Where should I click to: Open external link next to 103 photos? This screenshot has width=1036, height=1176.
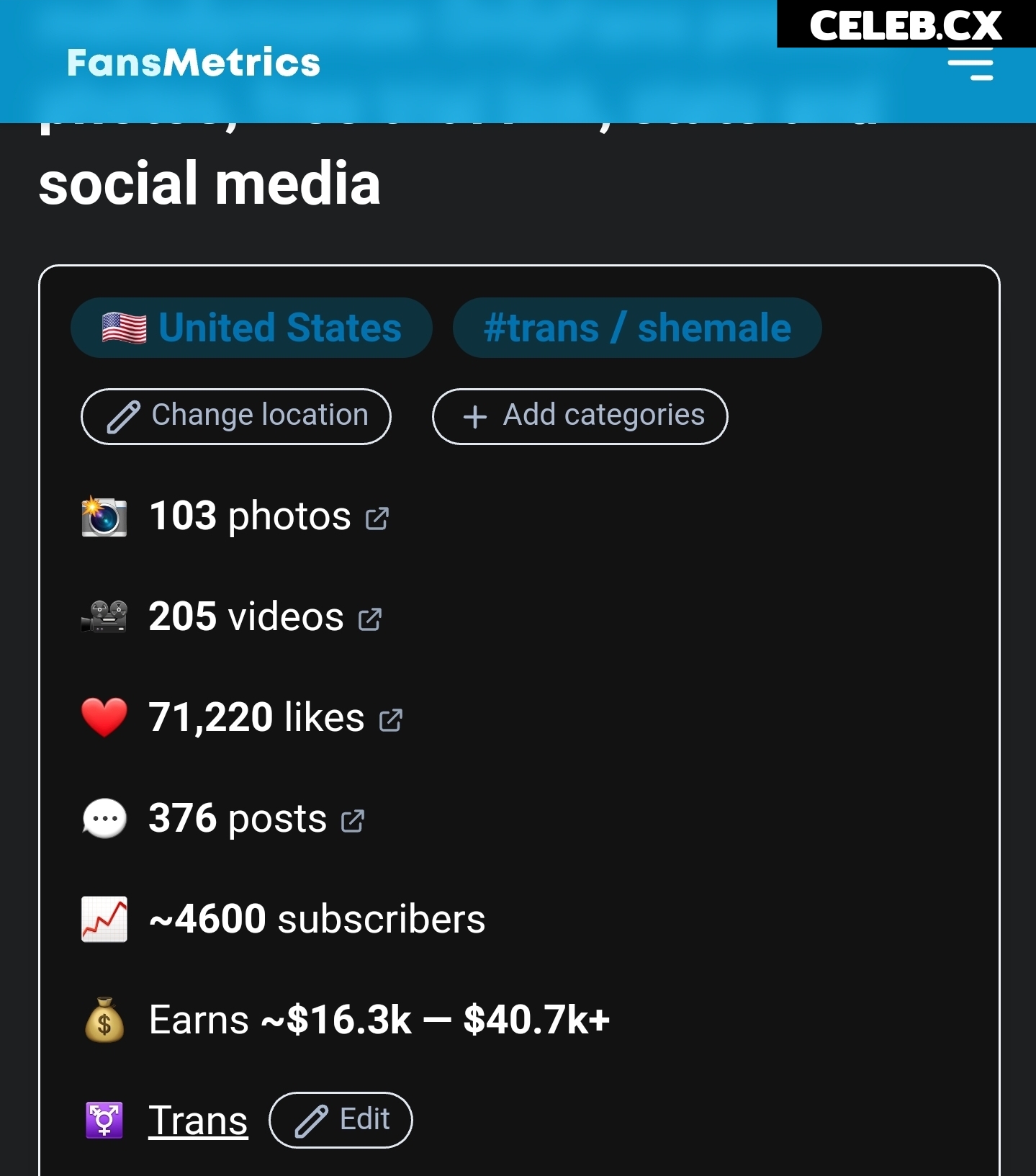pos(377,519)
